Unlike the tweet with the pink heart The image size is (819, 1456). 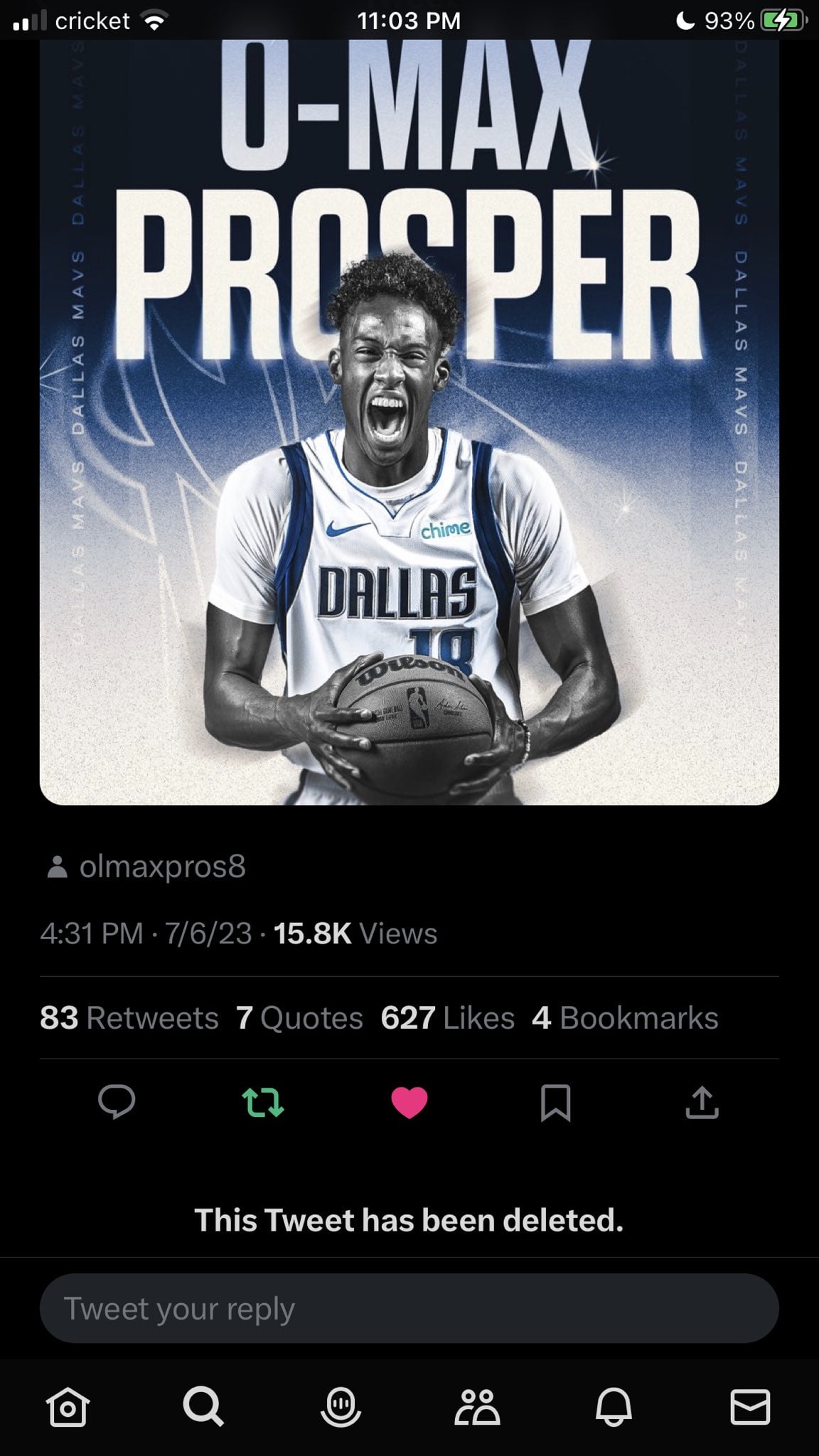click(409, 1103)
